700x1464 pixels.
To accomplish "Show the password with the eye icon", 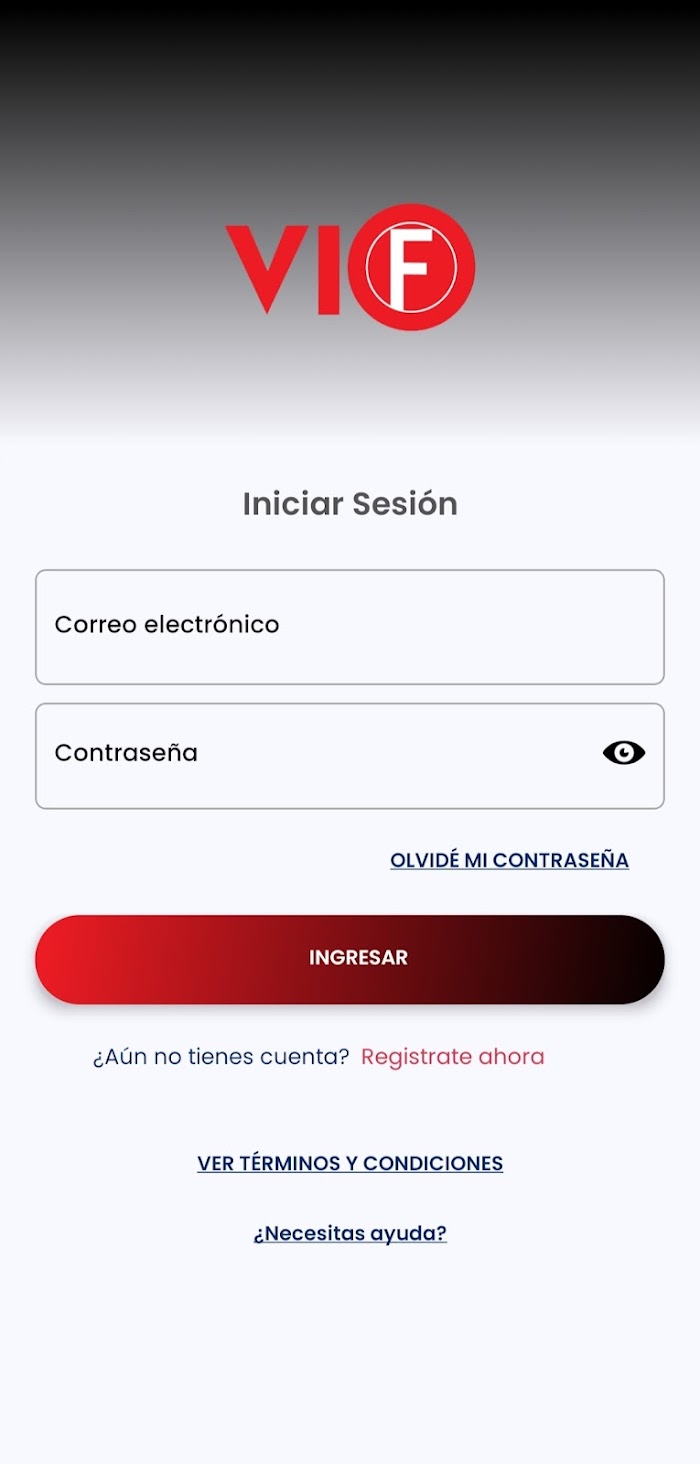I will pyautogui.click(x=624, y=753).
